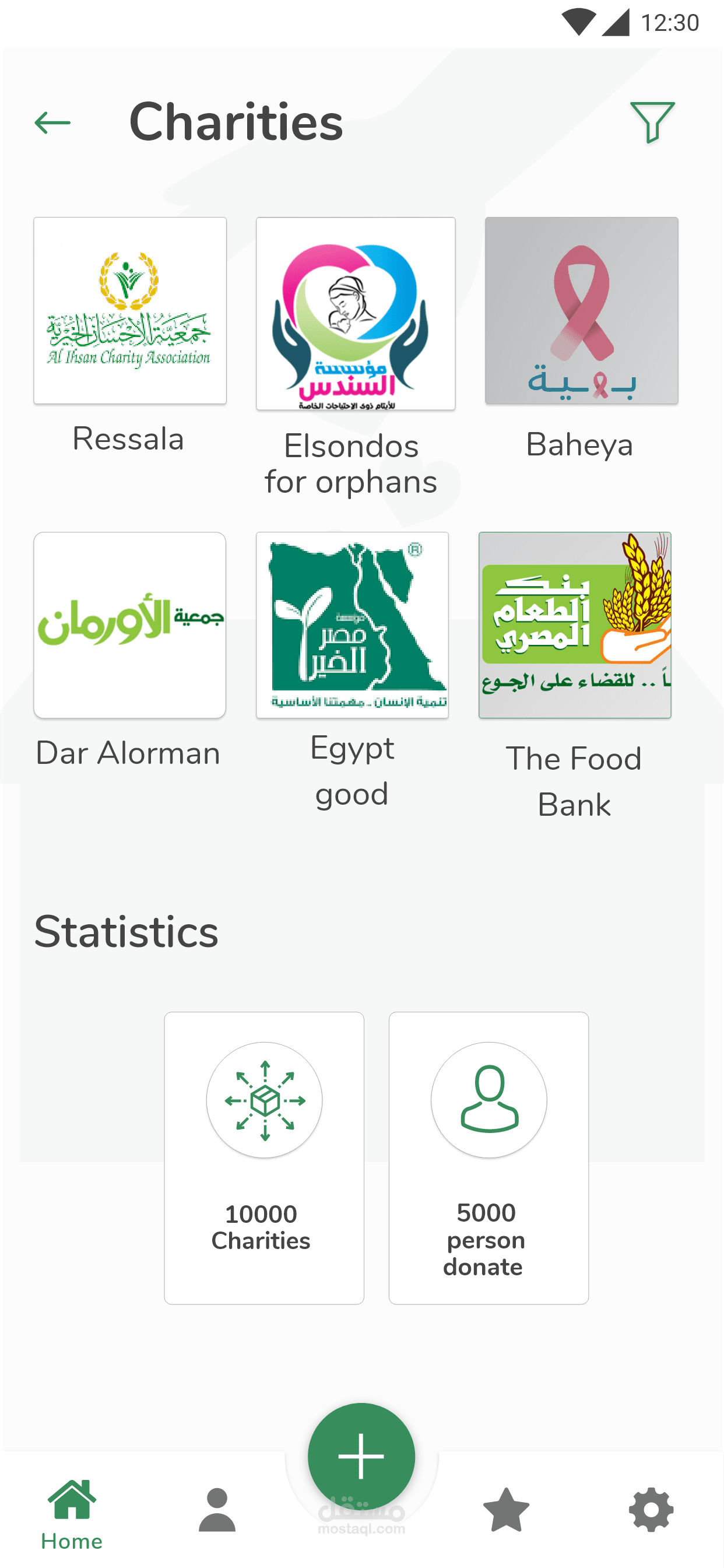The width and height of the screenshot is (724, 1568).
Task: Show favorites via the star tab
Action: (506, 1510)
